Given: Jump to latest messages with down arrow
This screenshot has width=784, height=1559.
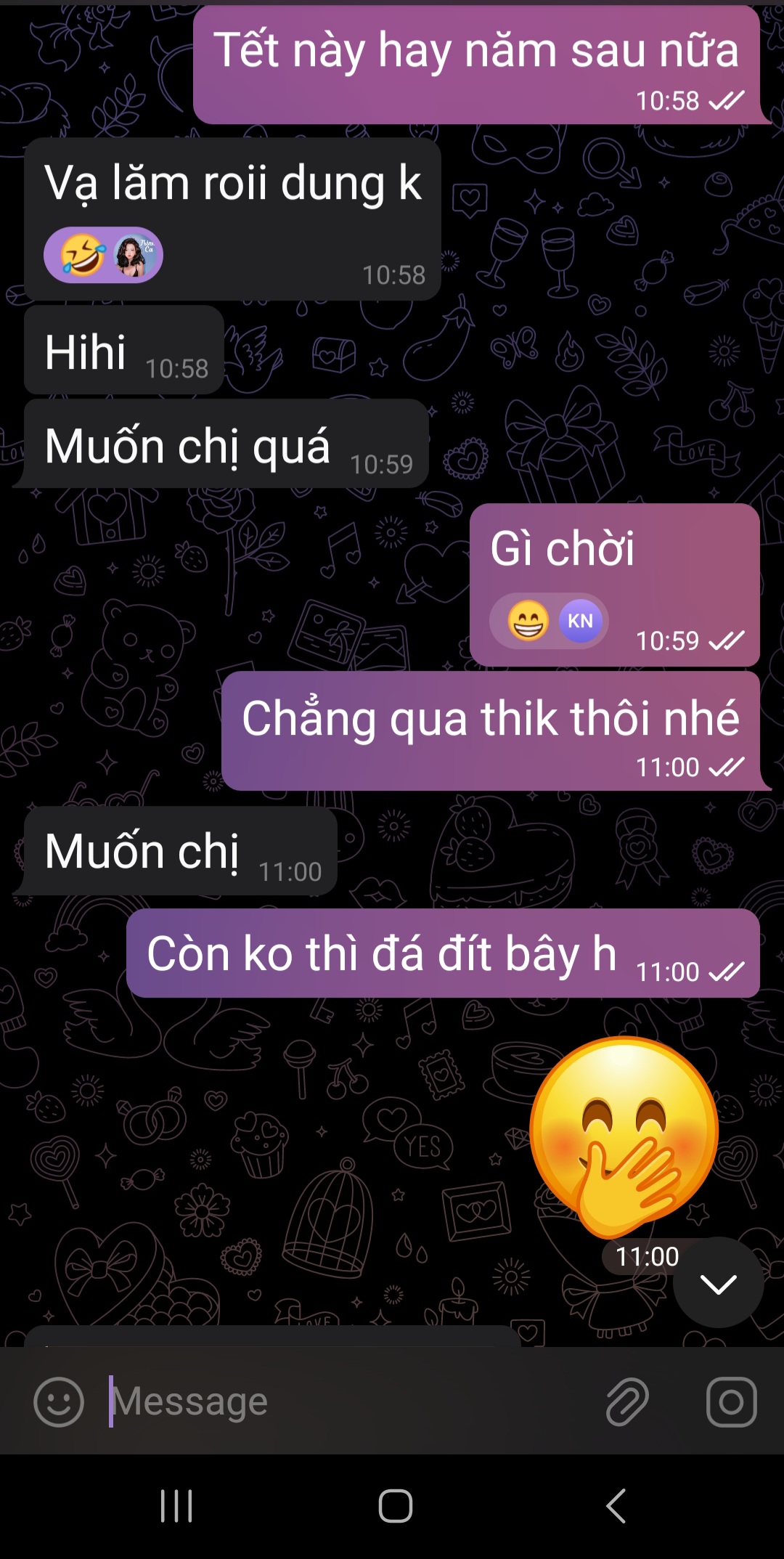Looking at the screenshot, I should pos(718,1284).
